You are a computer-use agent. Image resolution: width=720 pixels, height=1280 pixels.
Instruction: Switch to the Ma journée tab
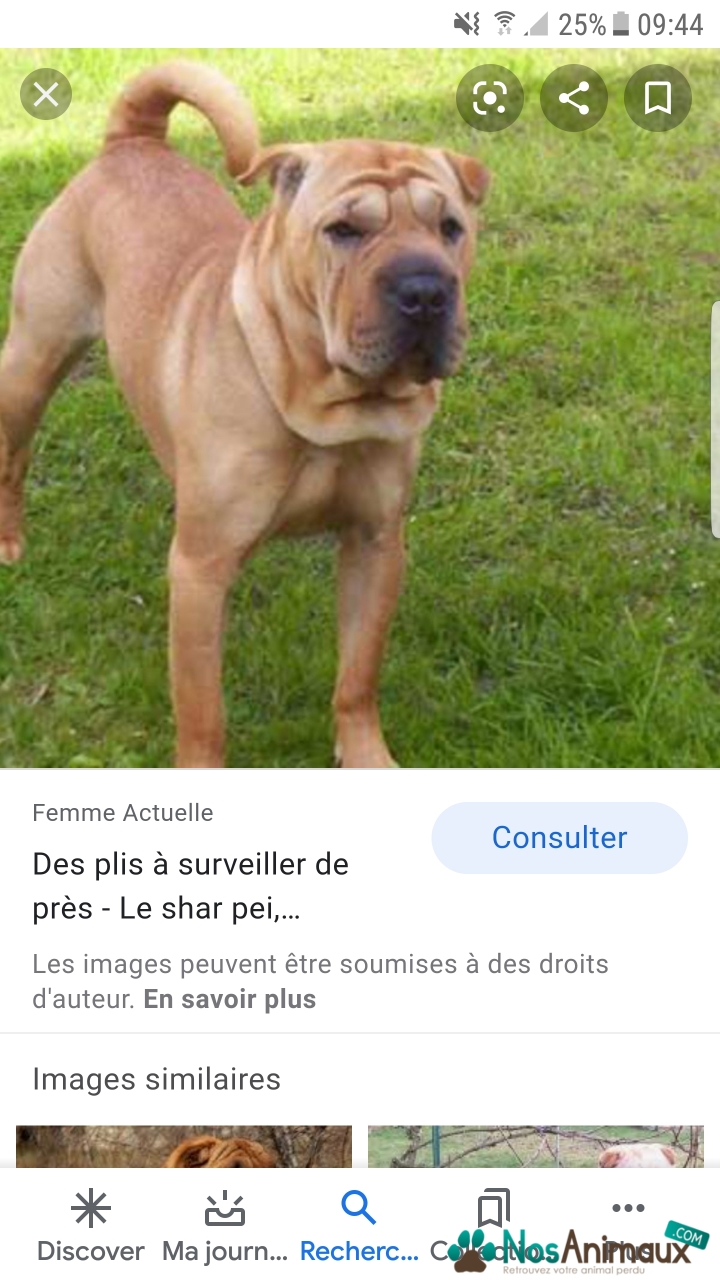[225, 1226]
